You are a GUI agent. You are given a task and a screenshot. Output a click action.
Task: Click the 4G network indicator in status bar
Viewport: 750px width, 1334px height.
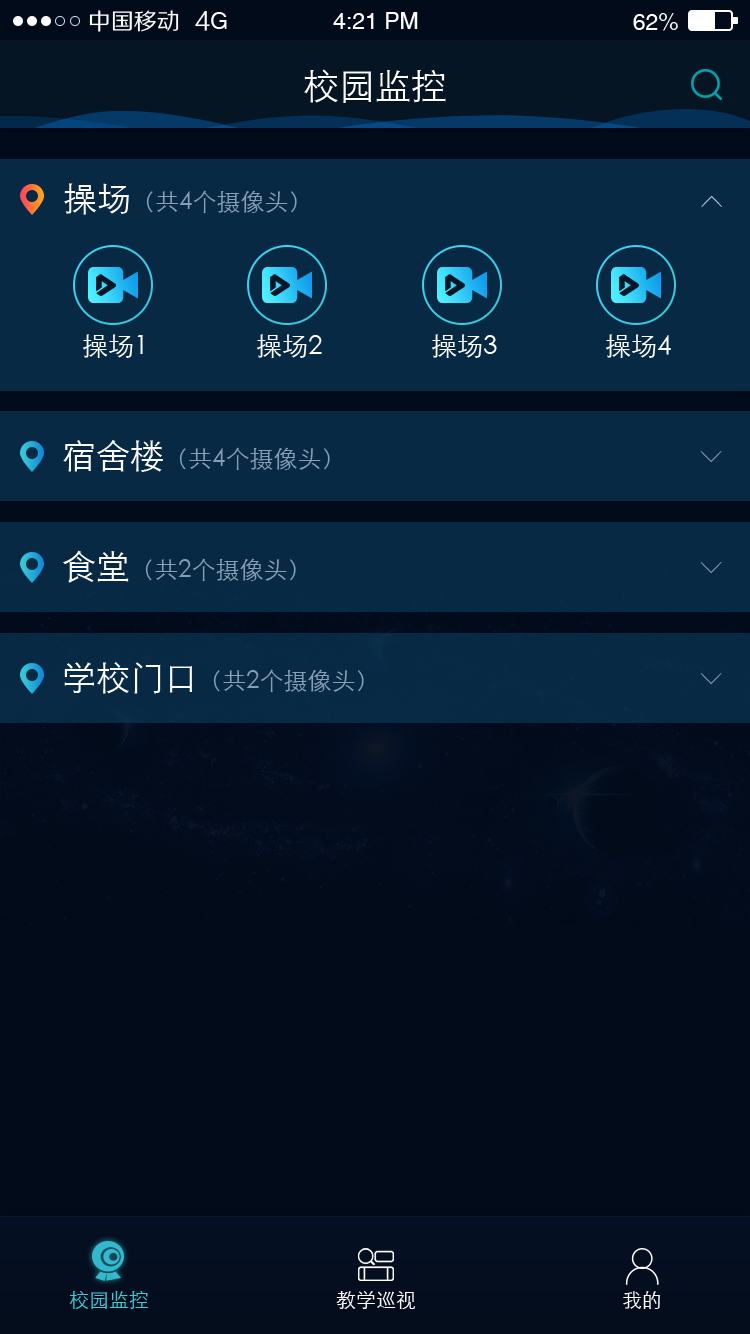[205, 20]
